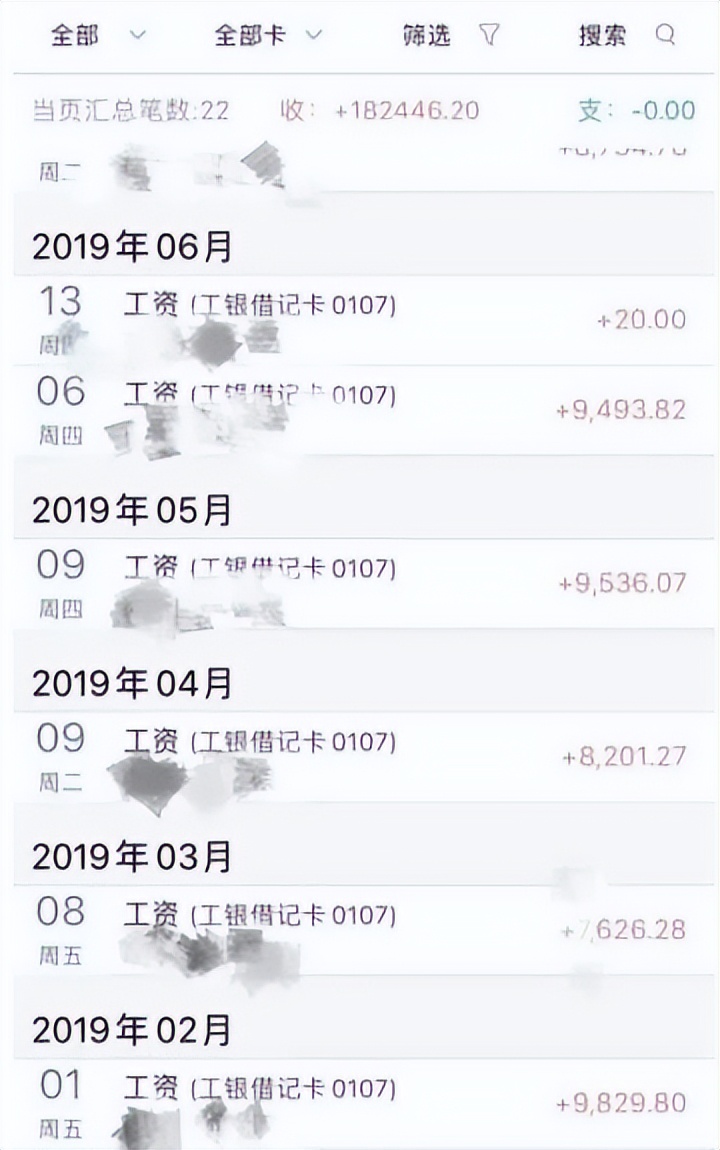This screenshot has width=720, height=1150.
Task: Click the chevron next to 全部卡
Action: [315, 35]
